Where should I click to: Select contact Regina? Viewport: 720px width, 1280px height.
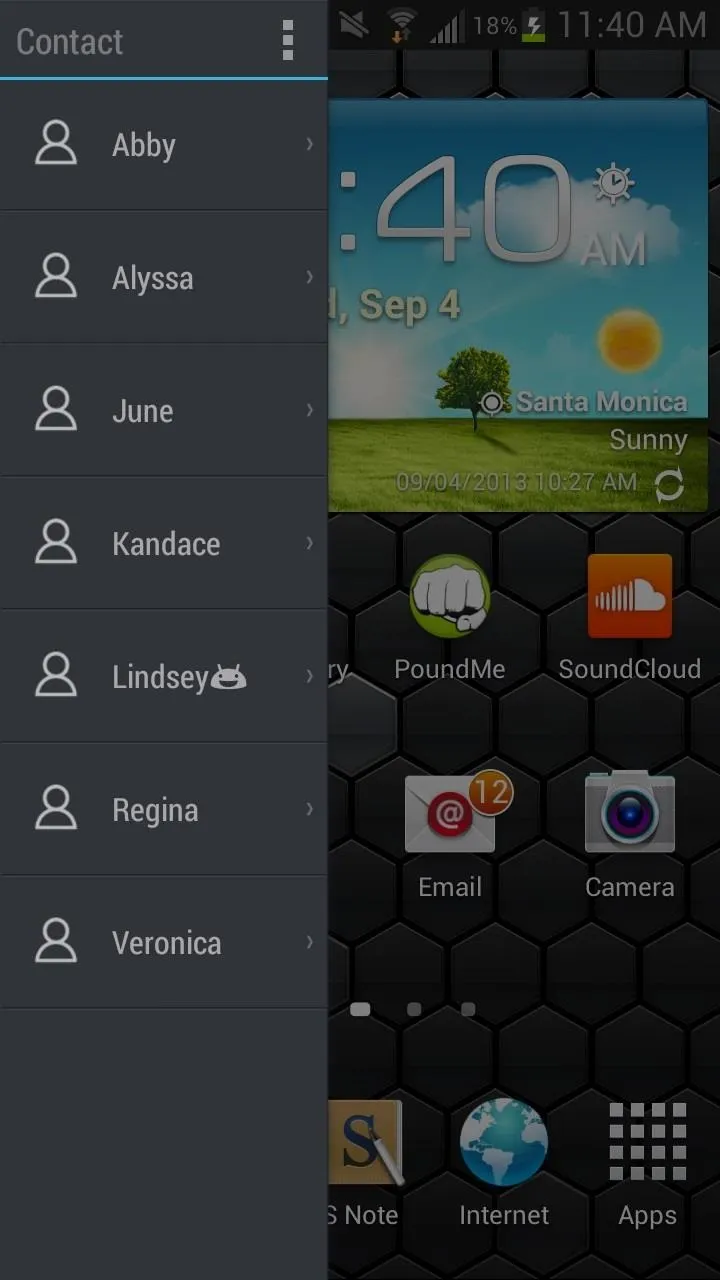coord(164,810)
